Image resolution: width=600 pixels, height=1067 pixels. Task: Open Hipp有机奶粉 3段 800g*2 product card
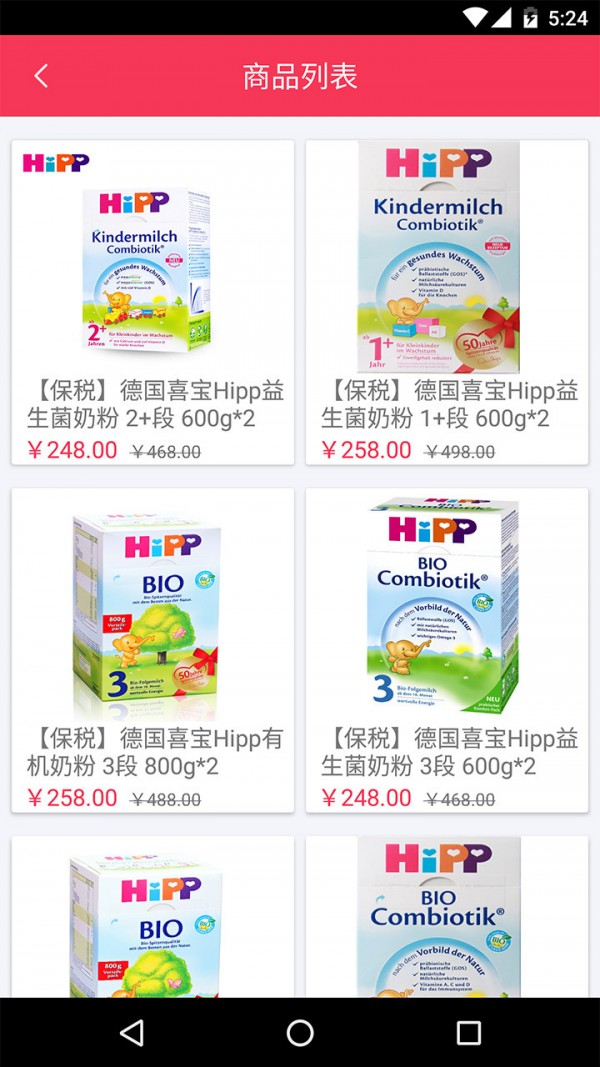click(152, 650)
